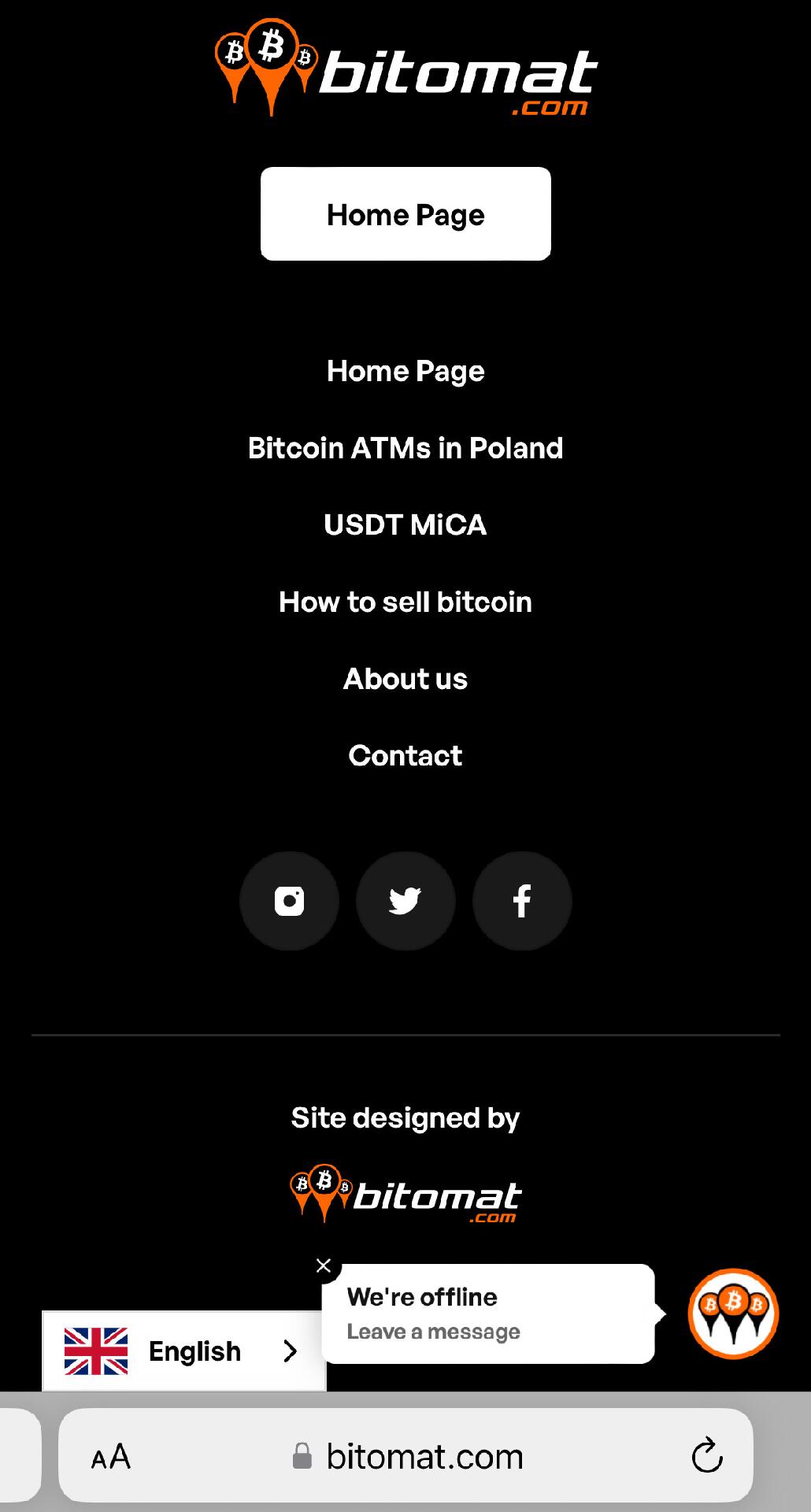The width and height of the screenshot is (811, 1512).
Task: Go to USDT MiCA page
Action: tap(405, 524)
